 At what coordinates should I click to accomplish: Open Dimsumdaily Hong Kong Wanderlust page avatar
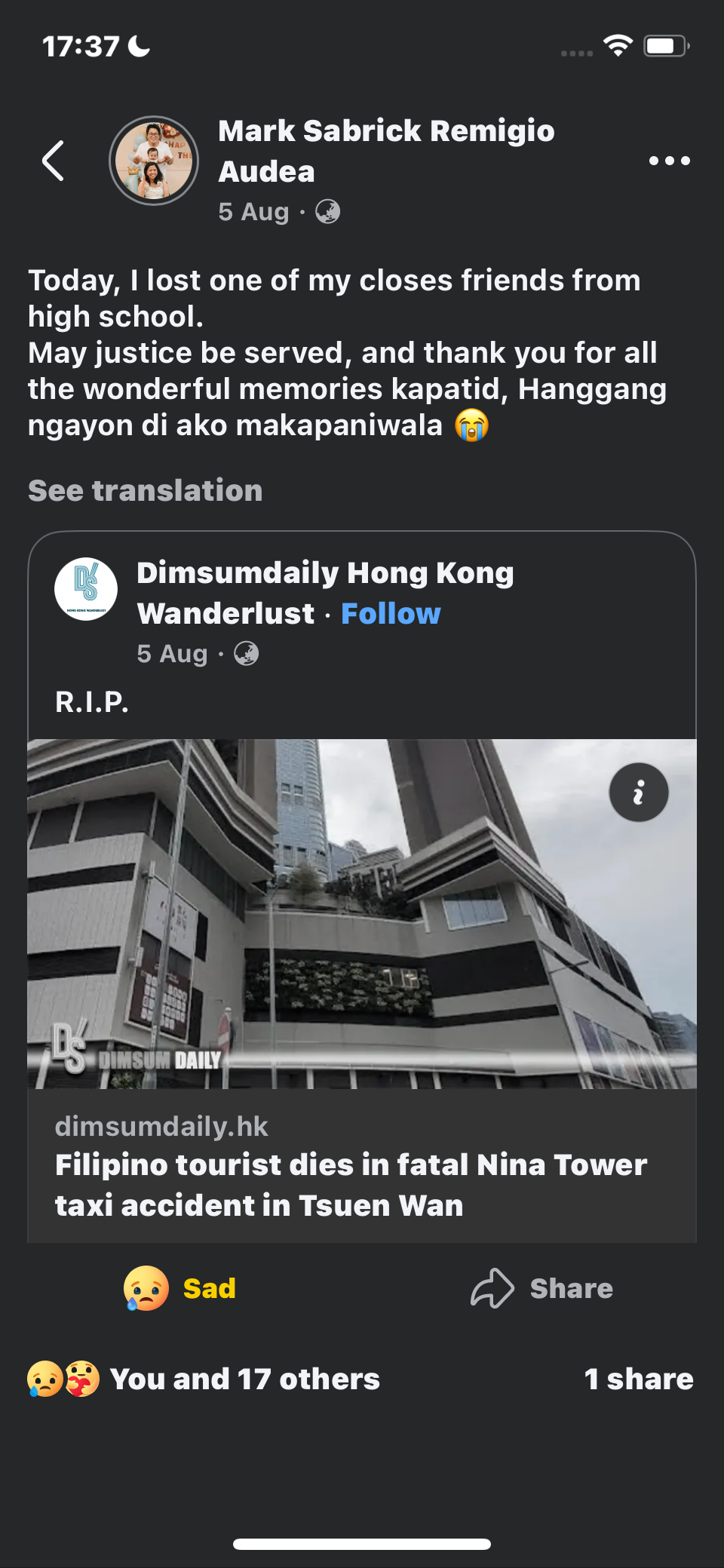[x=86, y=589]
